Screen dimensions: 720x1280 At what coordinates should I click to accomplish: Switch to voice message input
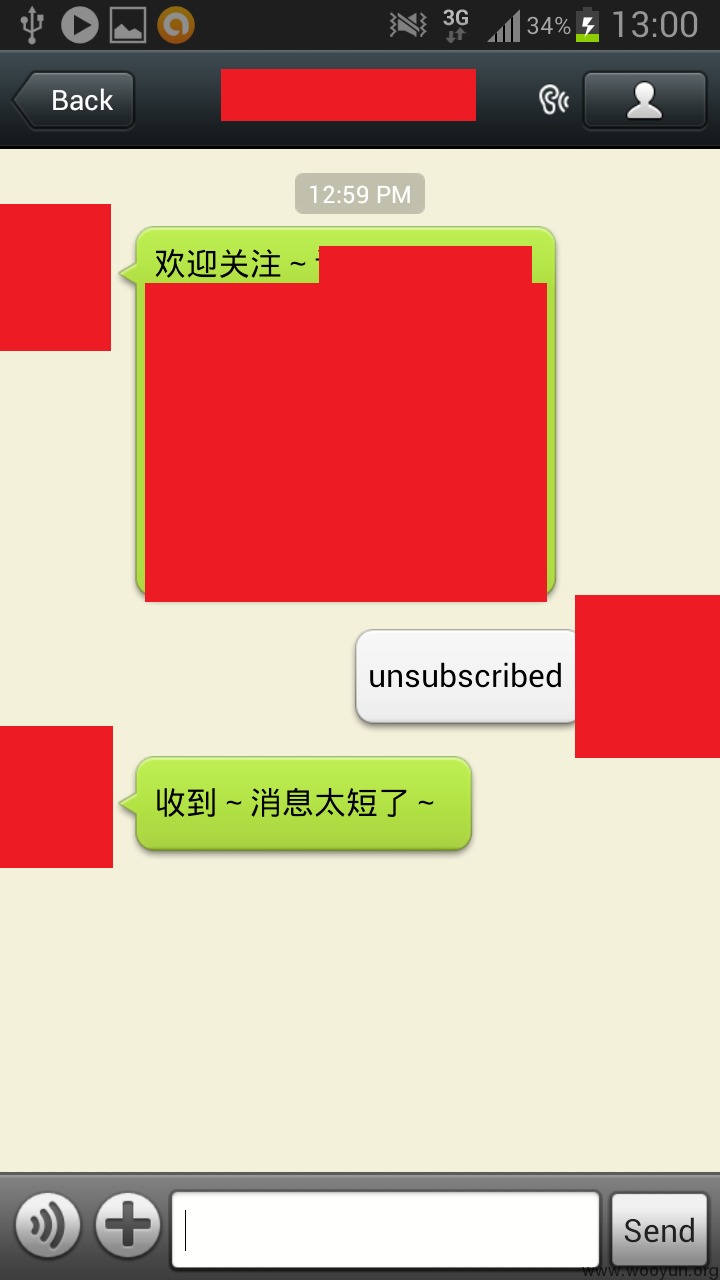coord(47,1225)
